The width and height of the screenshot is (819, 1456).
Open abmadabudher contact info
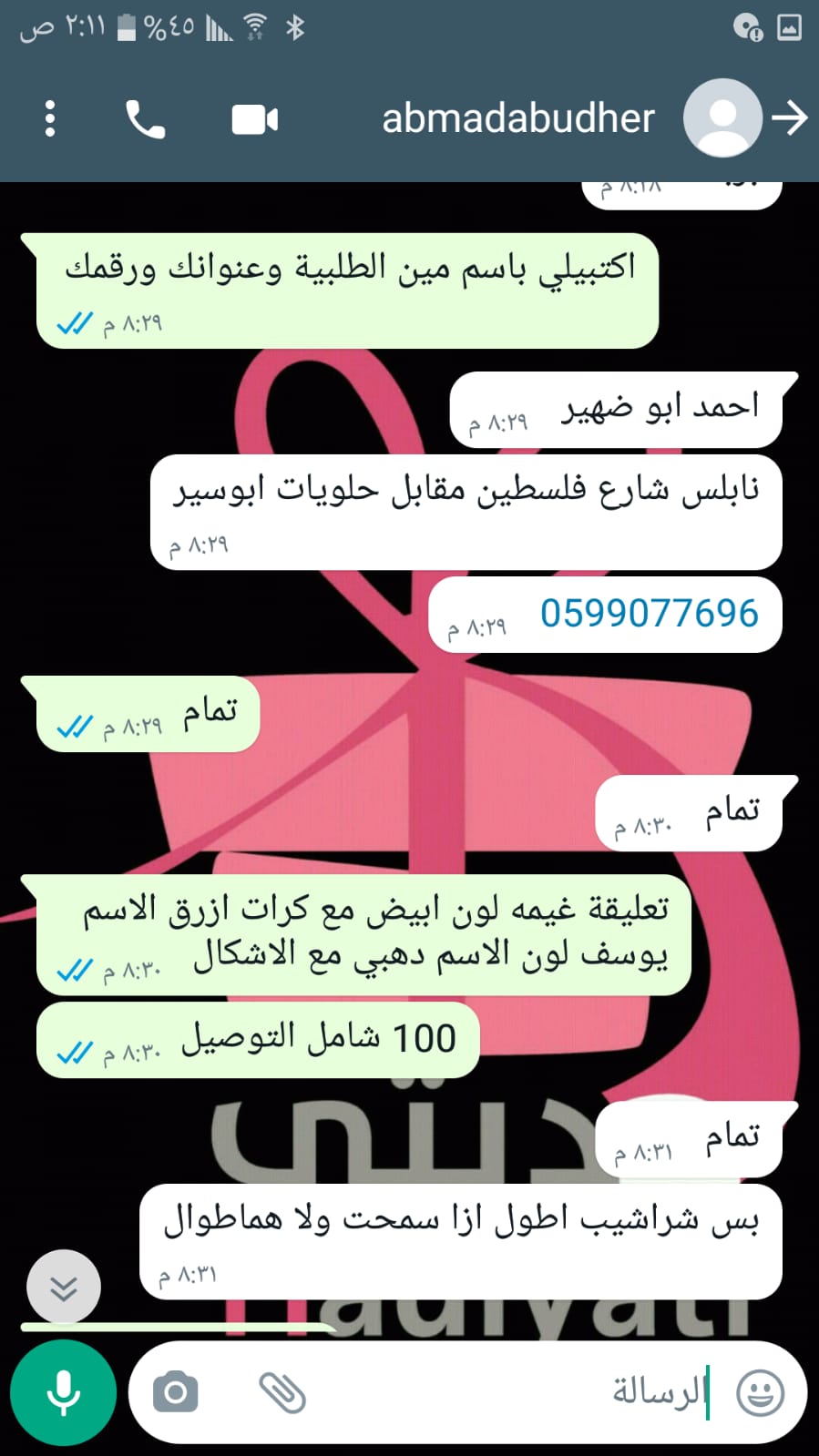pyautogui.click(x=517, y=118)
